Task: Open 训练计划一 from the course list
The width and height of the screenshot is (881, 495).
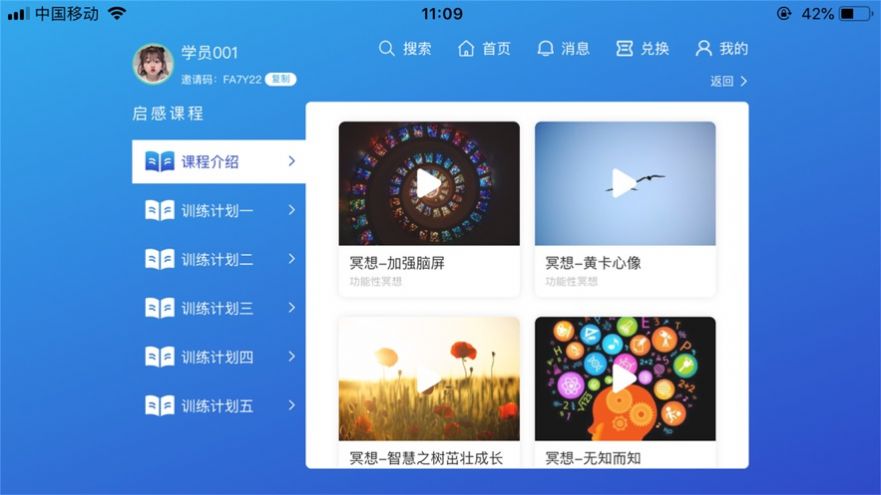Action: point(219,210)
